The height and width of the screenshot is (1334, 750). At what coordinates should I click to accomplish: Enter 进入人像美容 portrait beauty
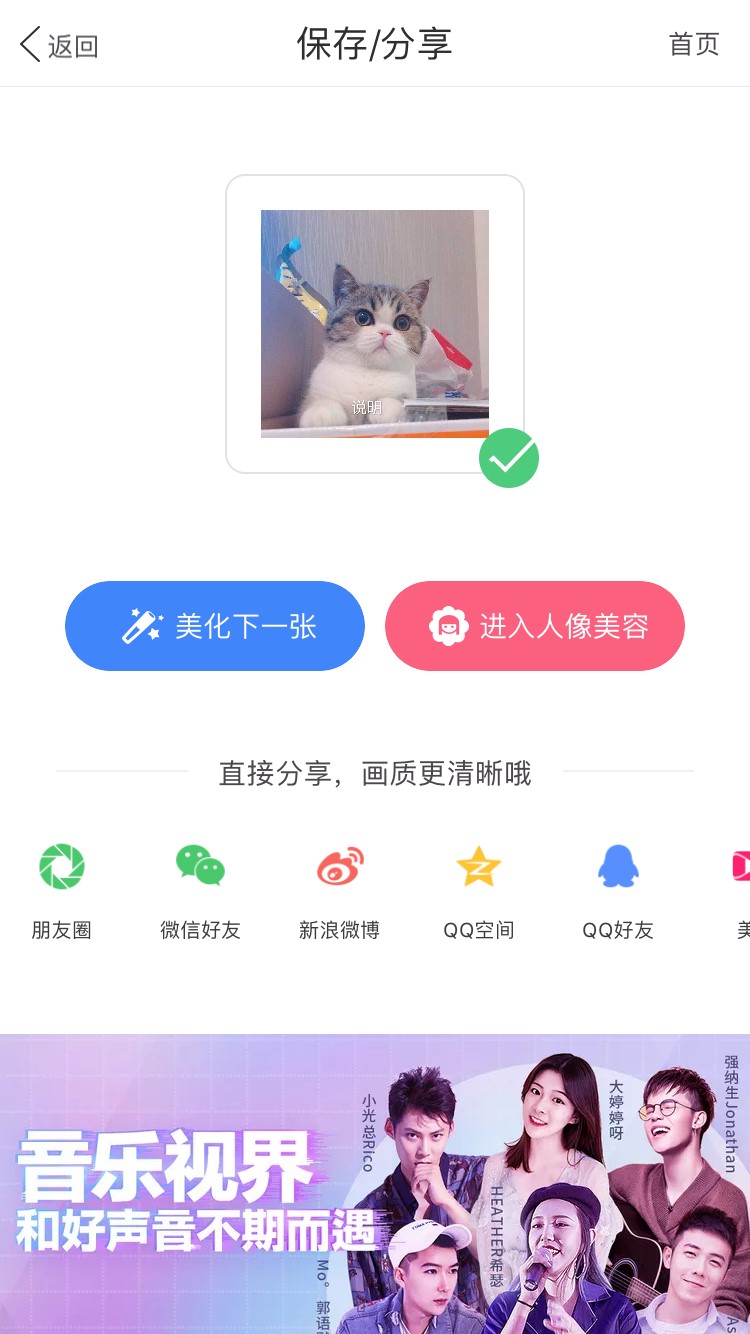535,626
